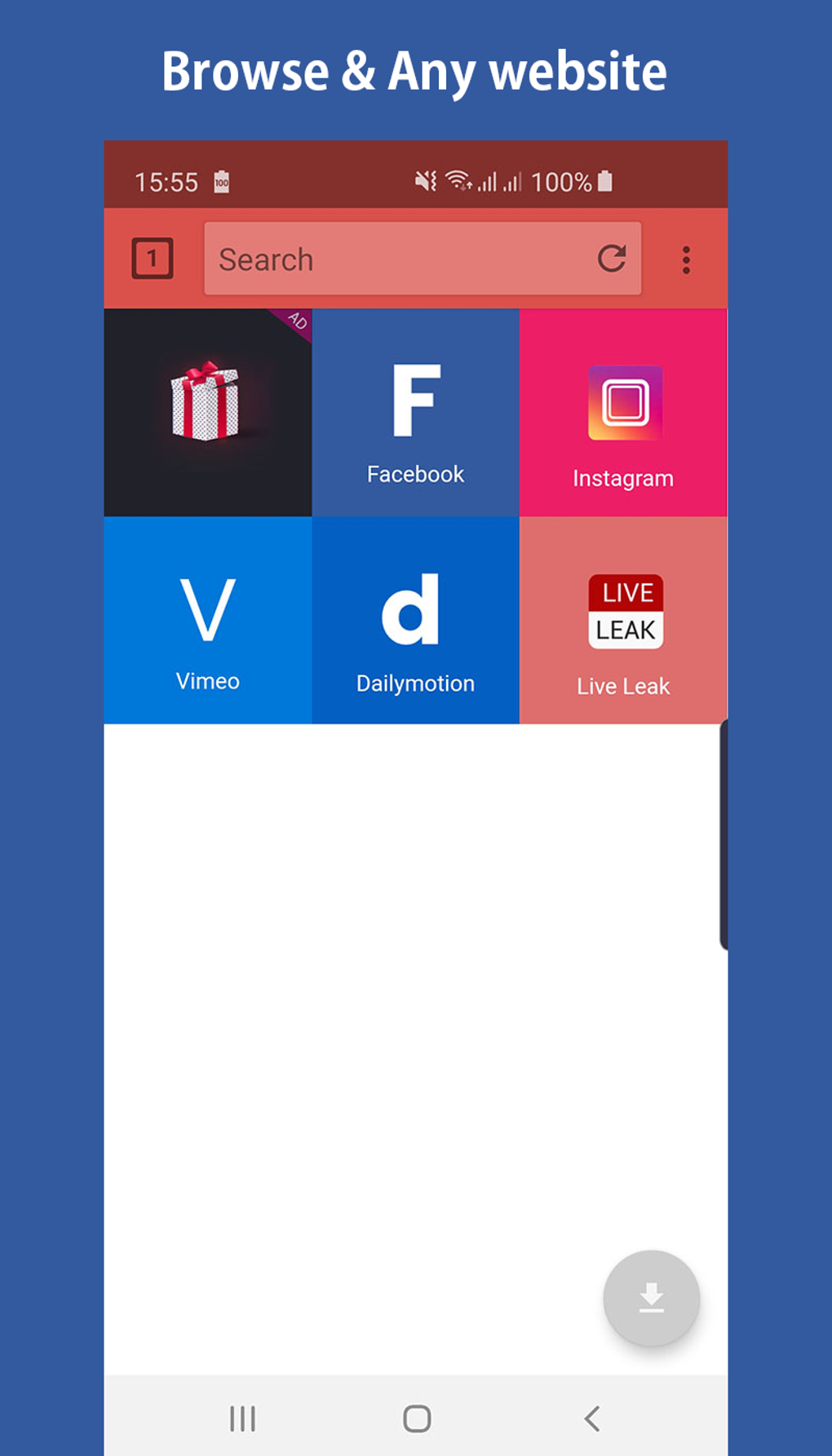The width and height of the screenshot is (832, 1456).
Task: Tap the download floating action button
Action: (650, 1299)
